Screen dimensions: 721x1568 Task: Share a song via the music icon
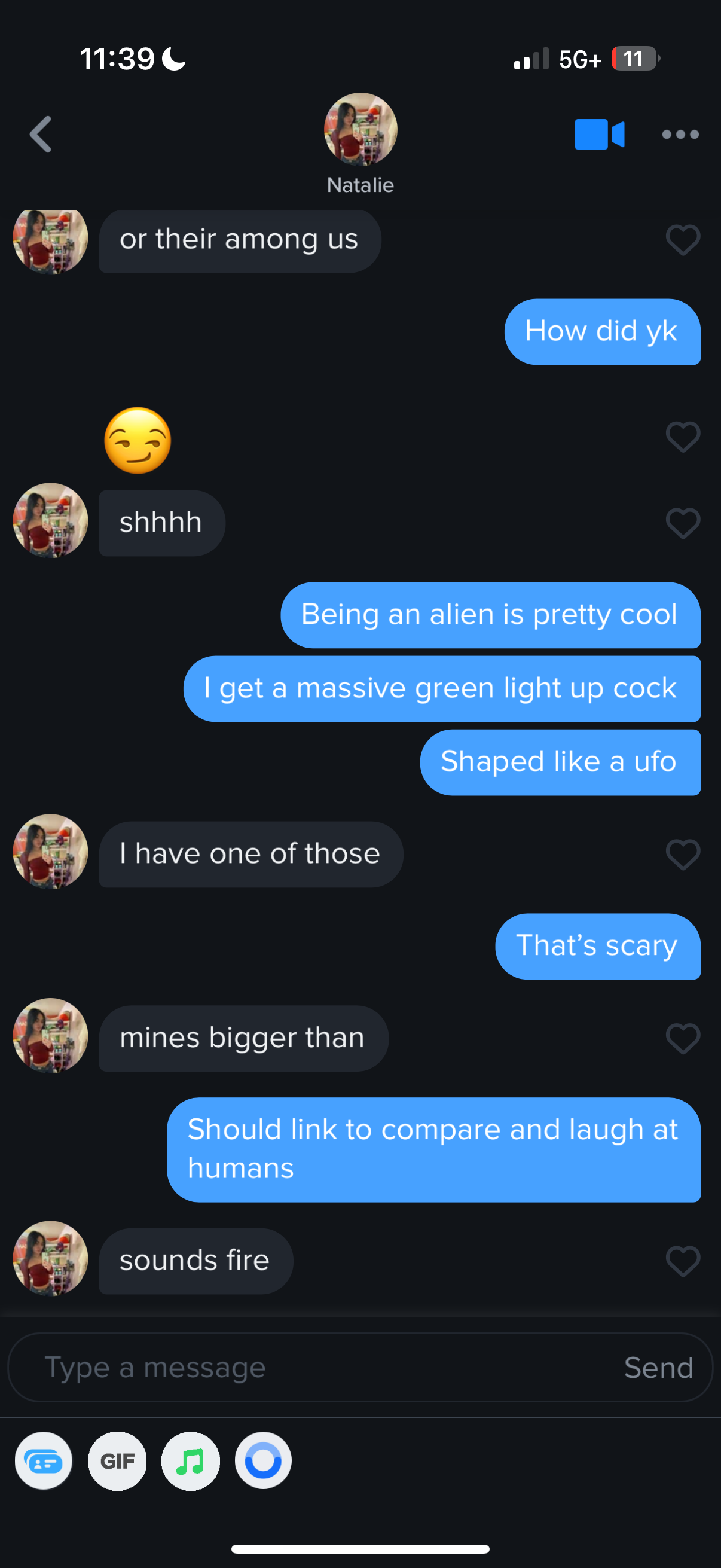click(x=191, y=1461)
